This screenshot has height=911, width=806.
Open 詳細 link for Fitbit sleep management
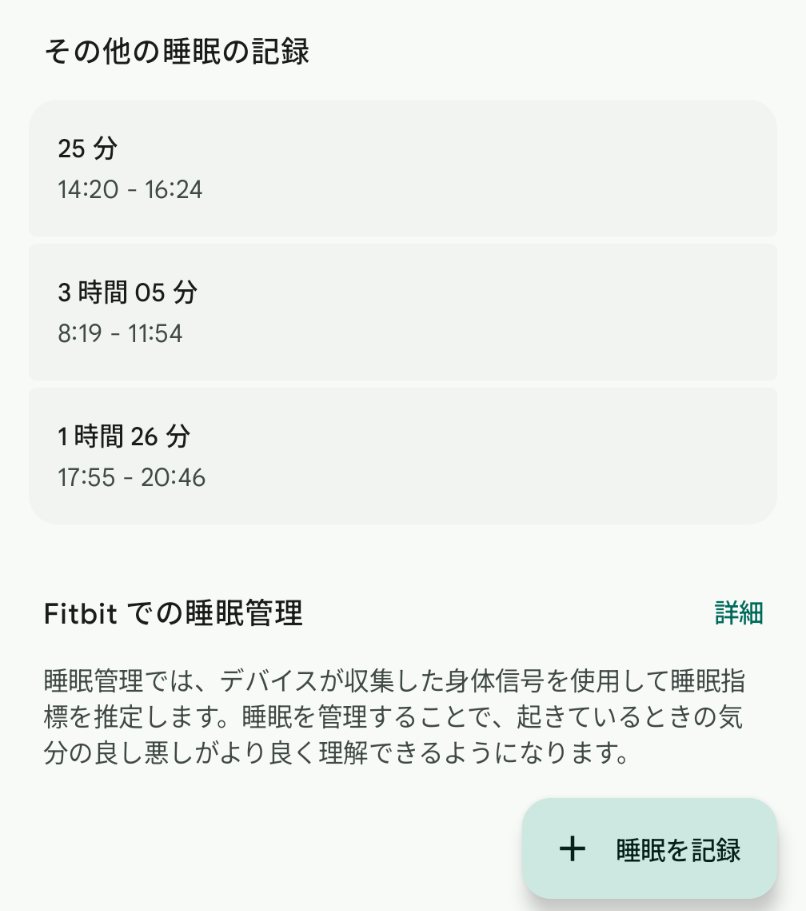click(739, 613)
